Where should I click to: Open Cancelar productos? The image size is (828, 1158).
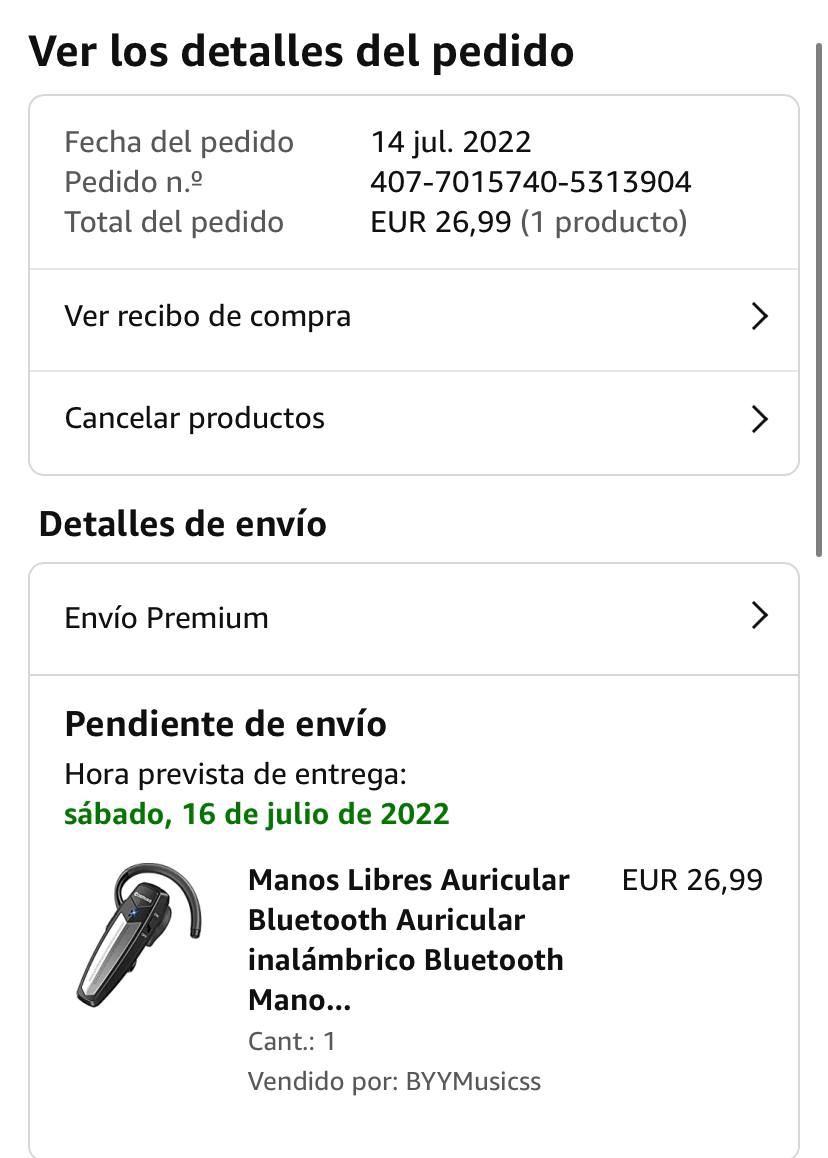pos(413,419)
